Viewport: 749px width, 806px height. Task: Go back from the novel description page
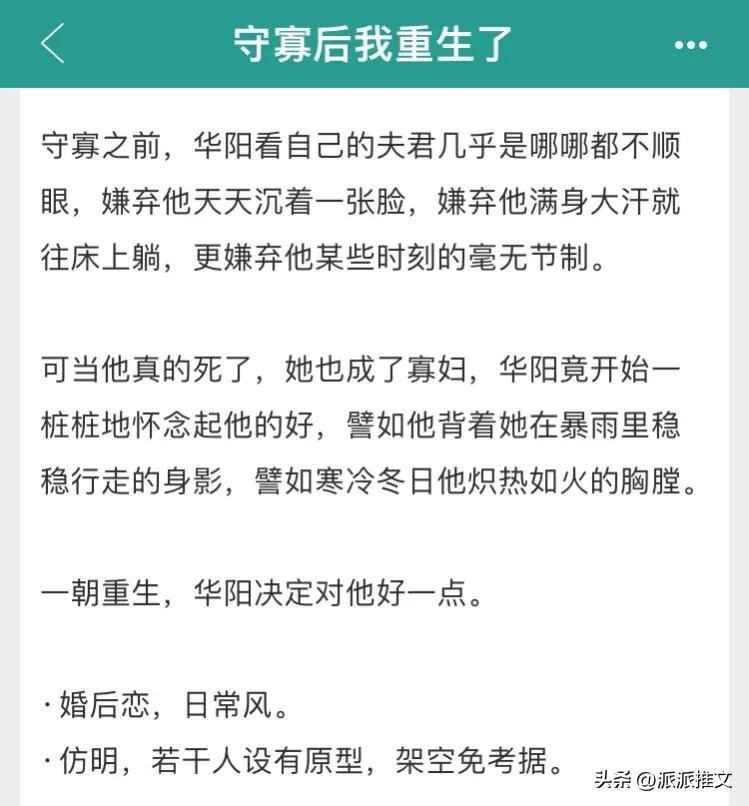(52, 45)
